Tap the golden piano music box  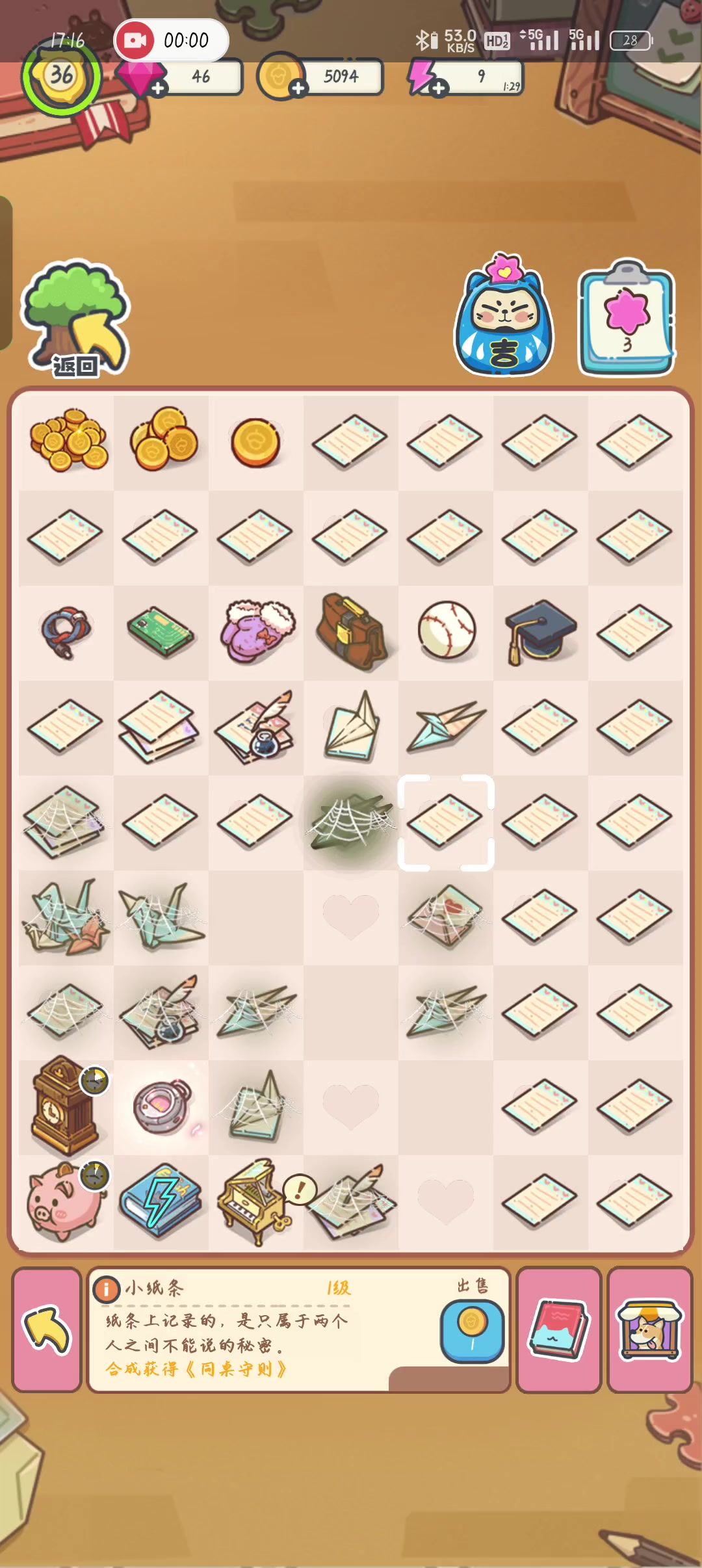coord(253,1201)
